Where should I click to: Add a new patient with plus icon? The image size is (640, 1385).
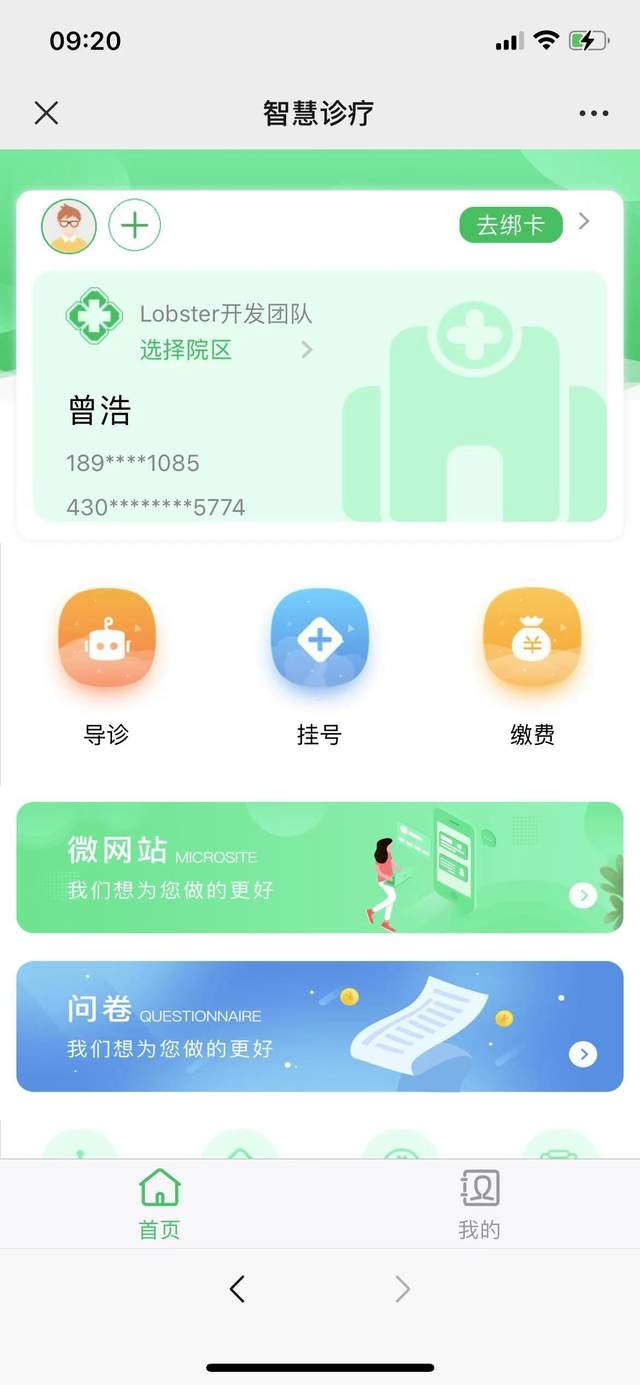(x=134, y=226)
